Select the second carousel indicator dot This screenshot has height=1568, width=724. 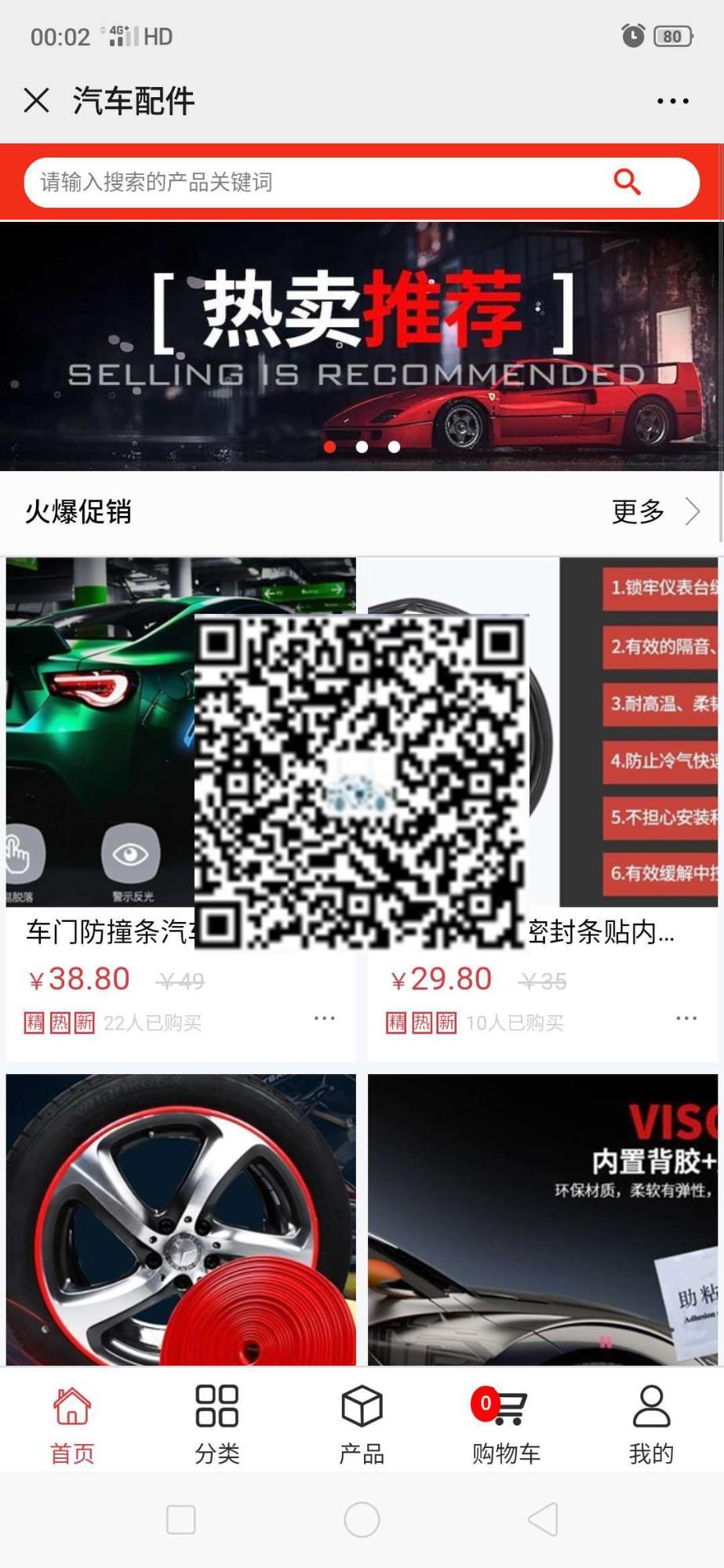(x=362, y=446)
